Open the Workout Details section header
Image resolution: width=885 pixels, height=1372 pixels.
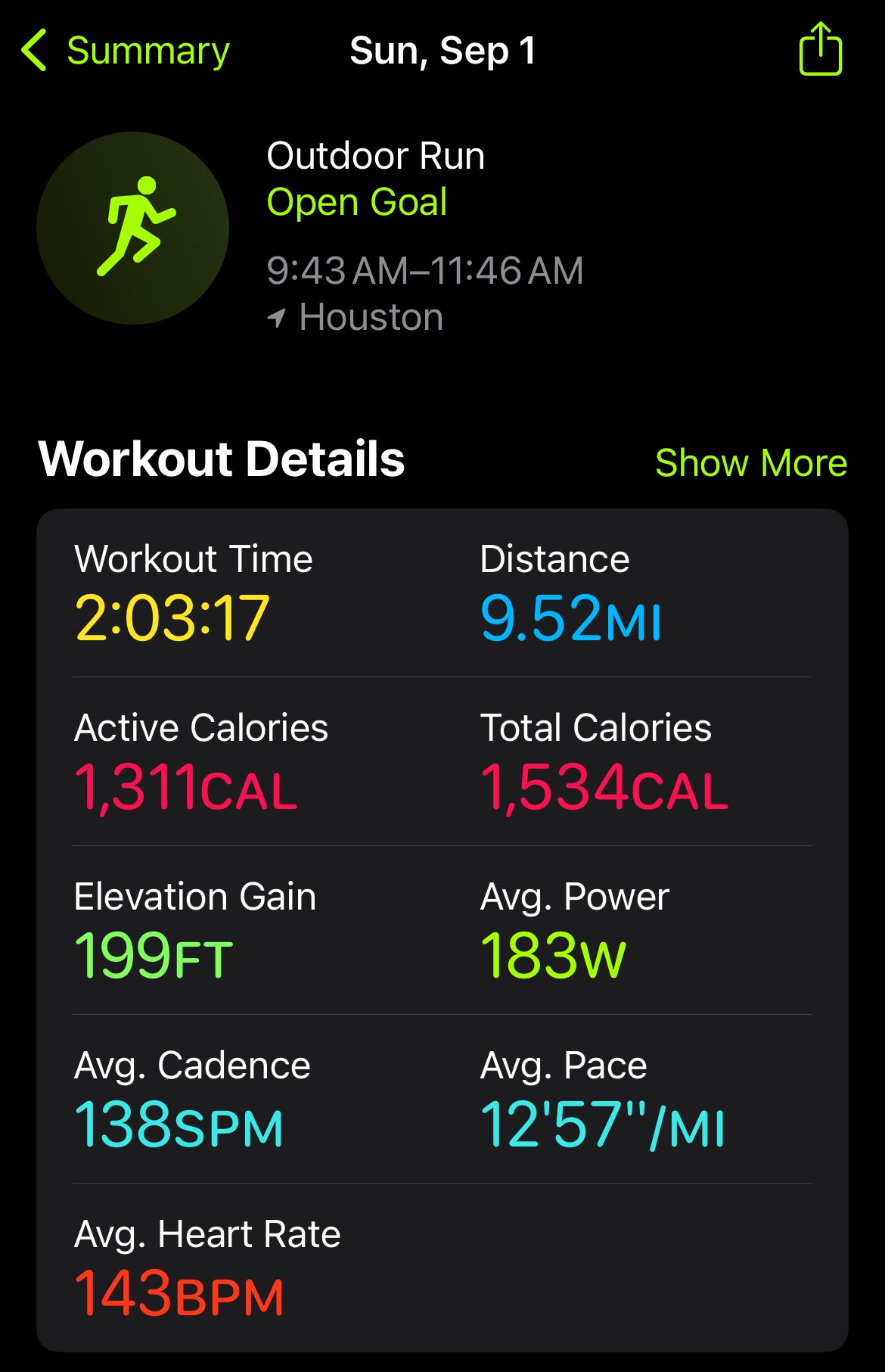[x=223, y=459]
